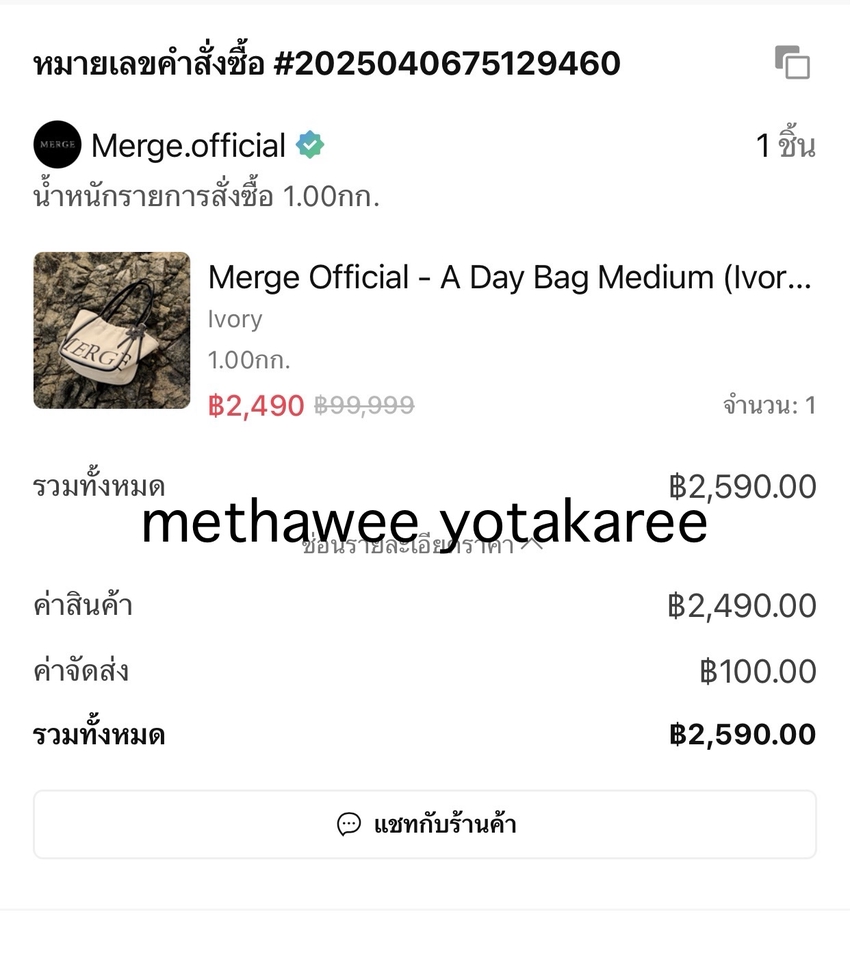
Task: Tap แชทกับร้านค้า to chat with seller
Action: tap(425, 824)
